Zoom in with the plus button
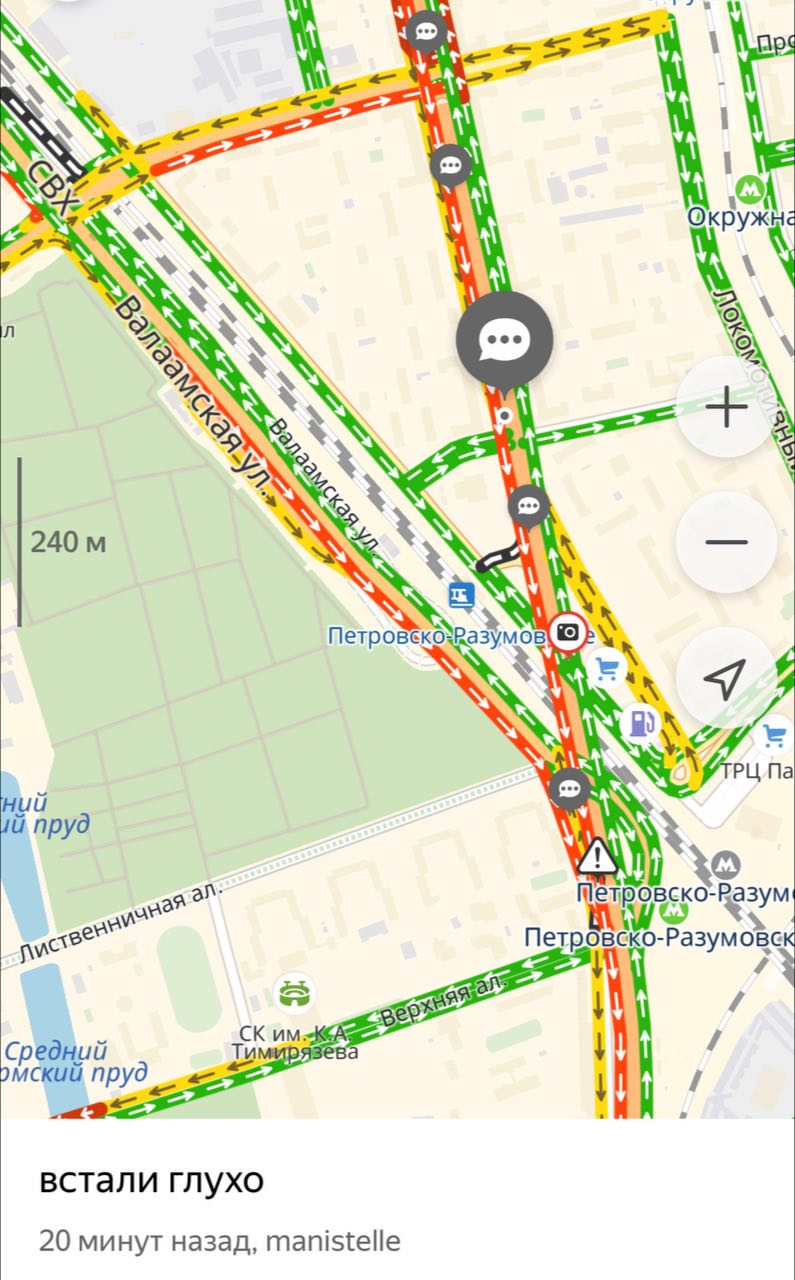Viewport: 795px width, 1280px height. (726, 408)
